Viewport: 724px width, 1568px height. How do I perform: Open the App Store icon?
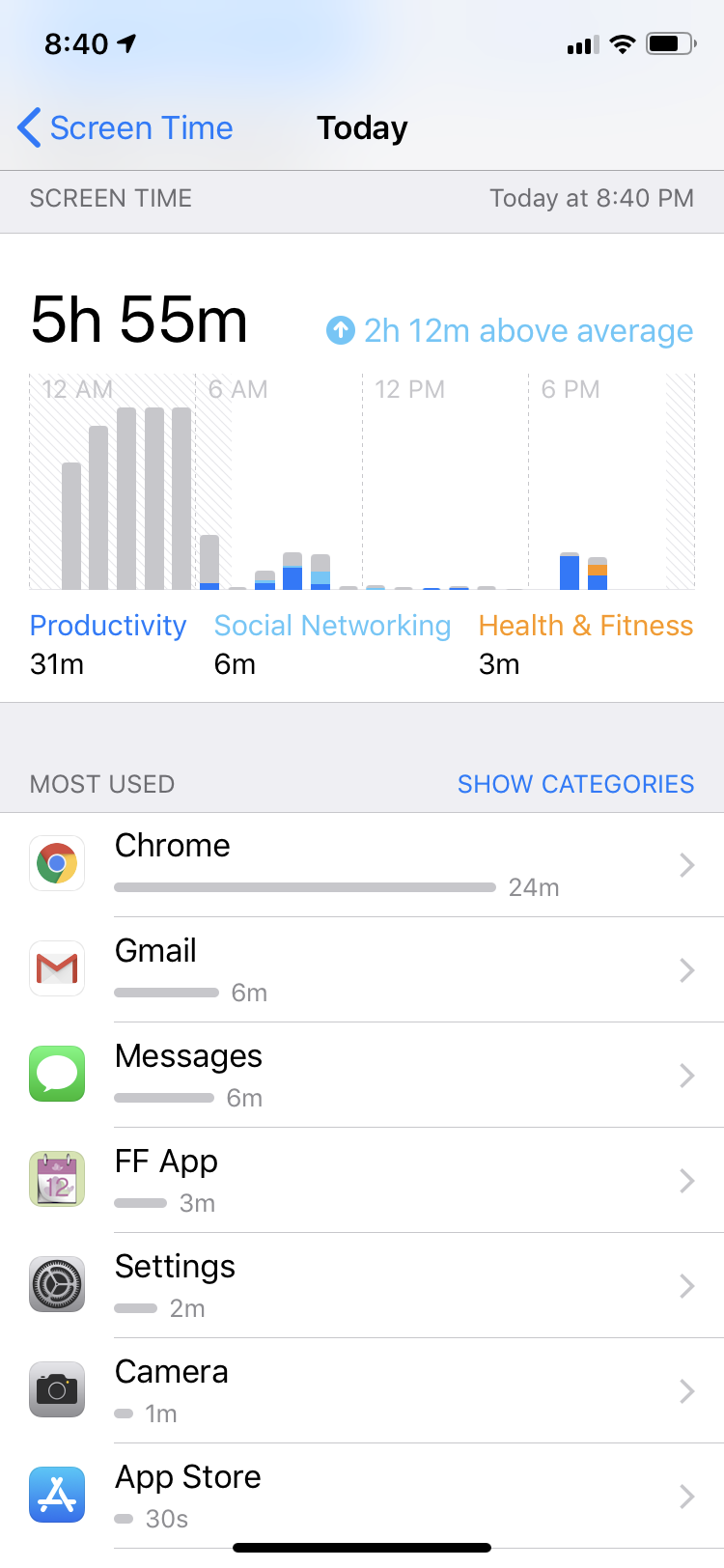[56, 1495]
